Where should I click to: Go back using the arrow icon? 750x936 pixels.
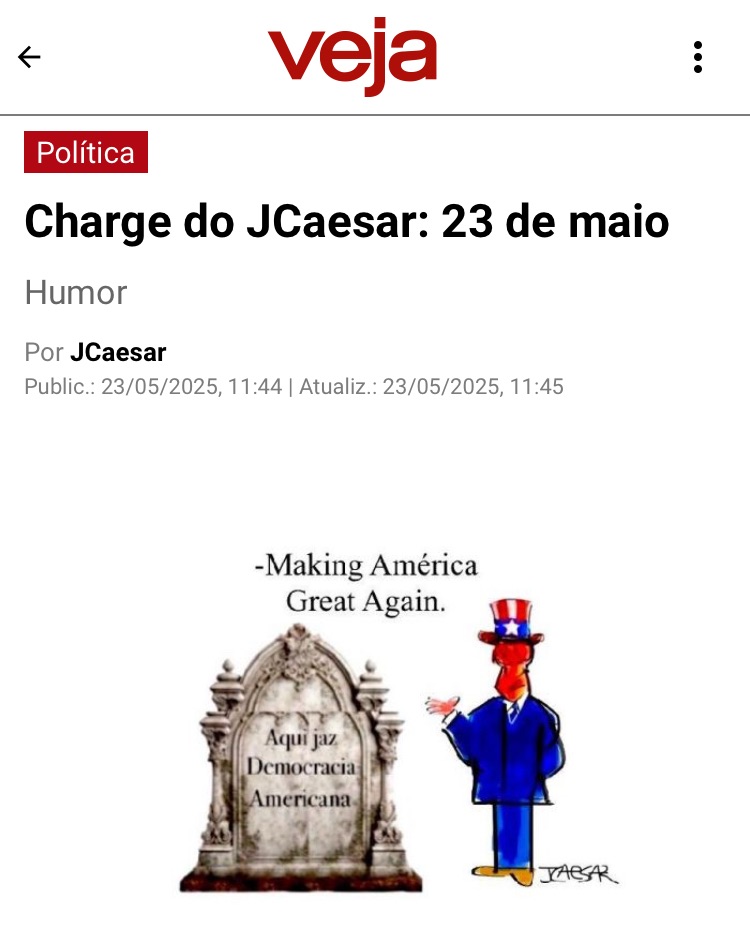[29, 57]
